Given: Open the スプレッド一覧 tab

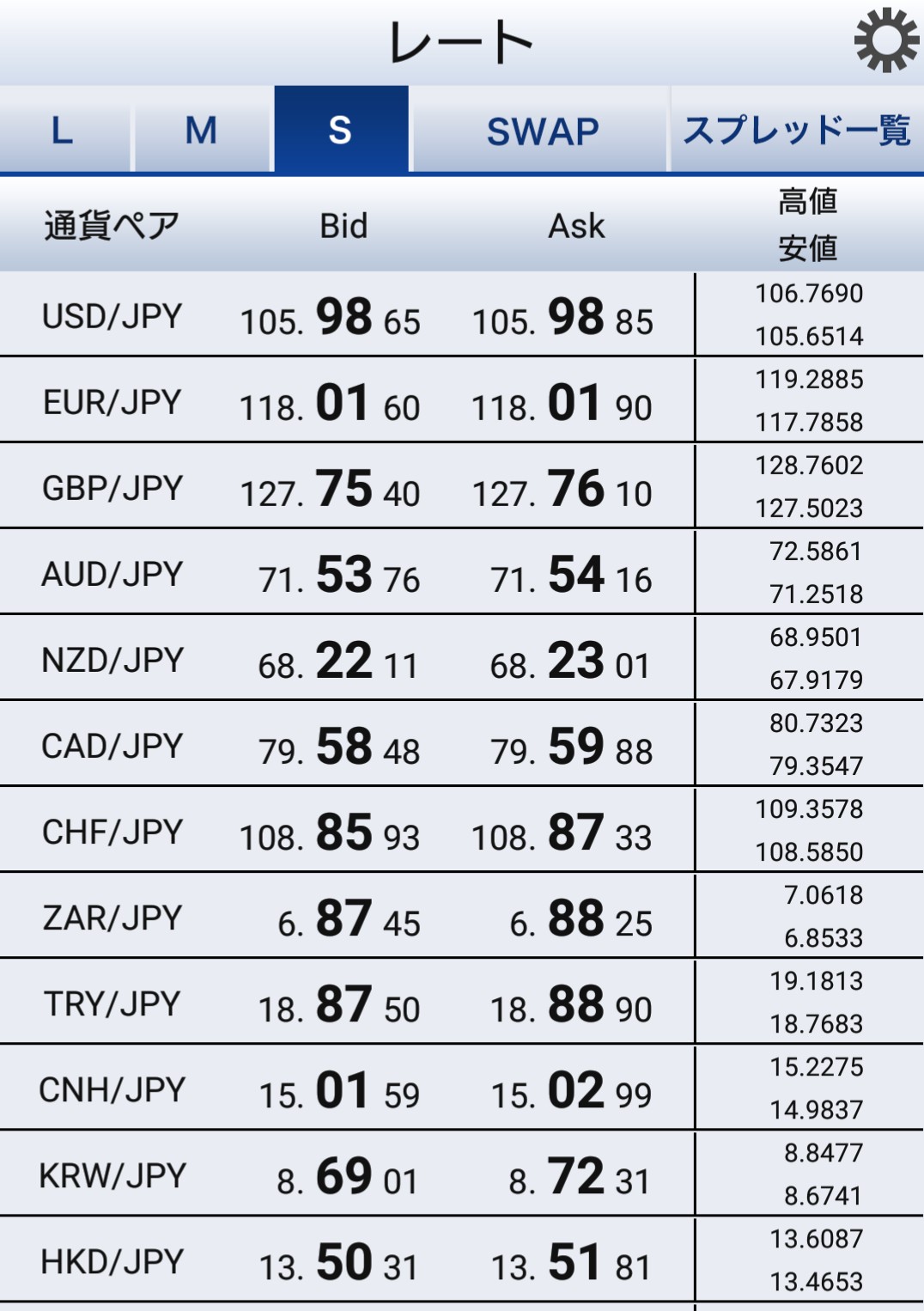Looking at the screenshot, I should point(796,131).
